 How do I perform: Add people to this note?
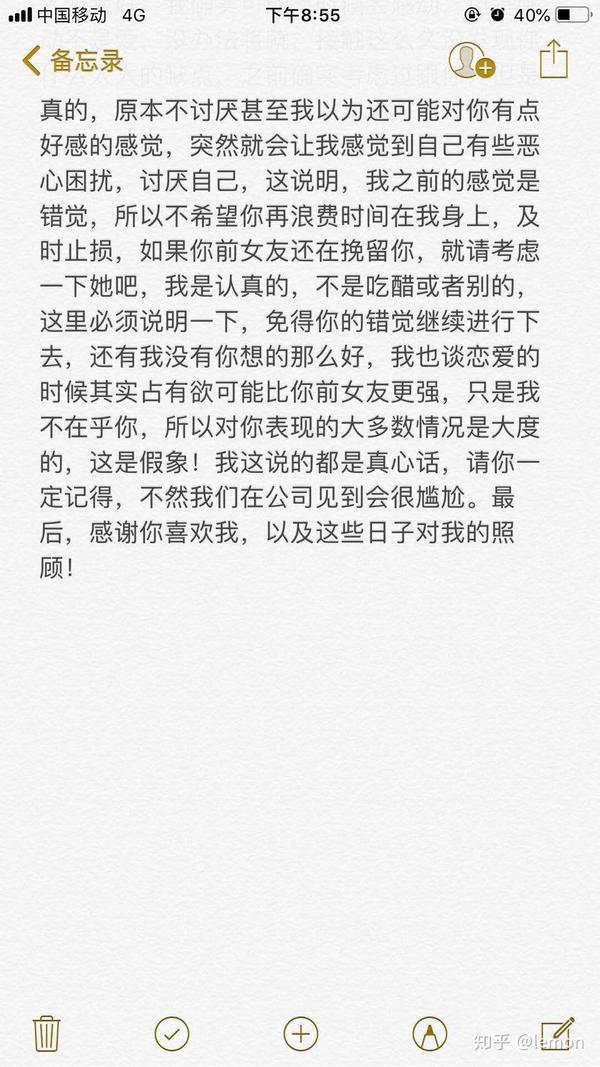point(471,61)
